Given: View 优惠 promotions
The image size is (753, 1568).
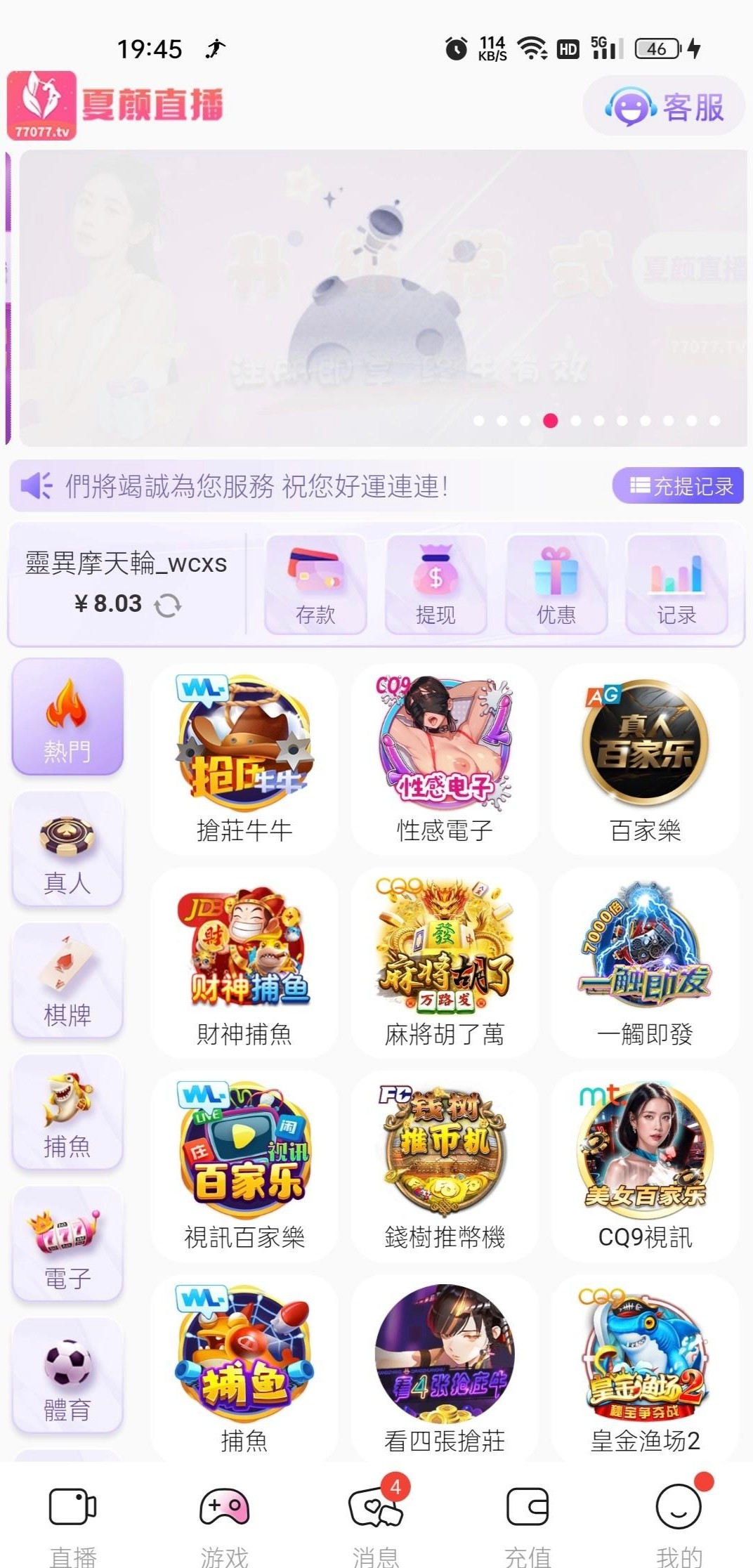Looking at the screenshot, I should click(556, 584).
